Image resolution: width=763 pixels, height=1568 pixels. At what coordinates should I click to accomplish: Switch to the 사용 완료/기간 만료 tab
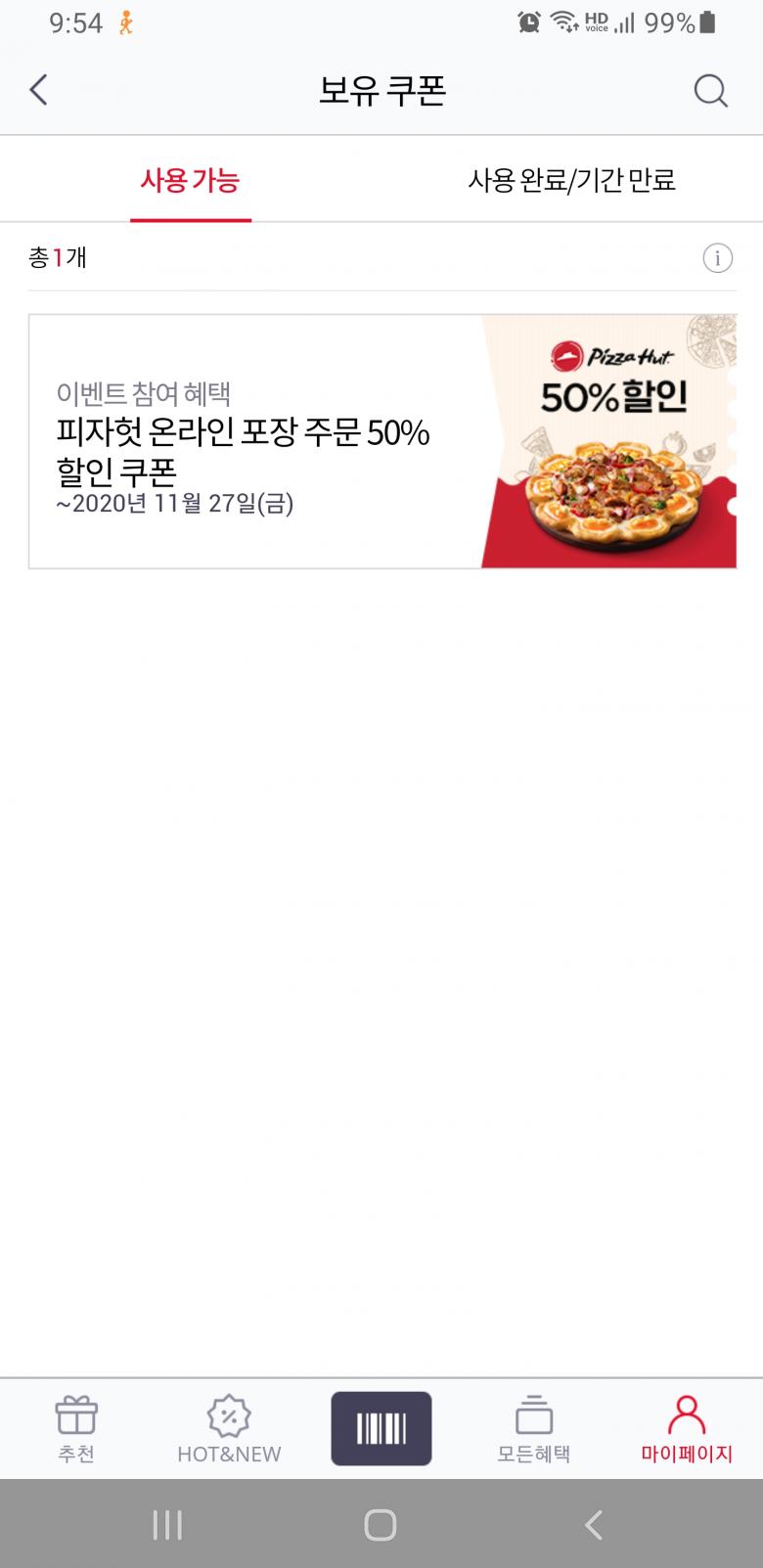point(571,180)
